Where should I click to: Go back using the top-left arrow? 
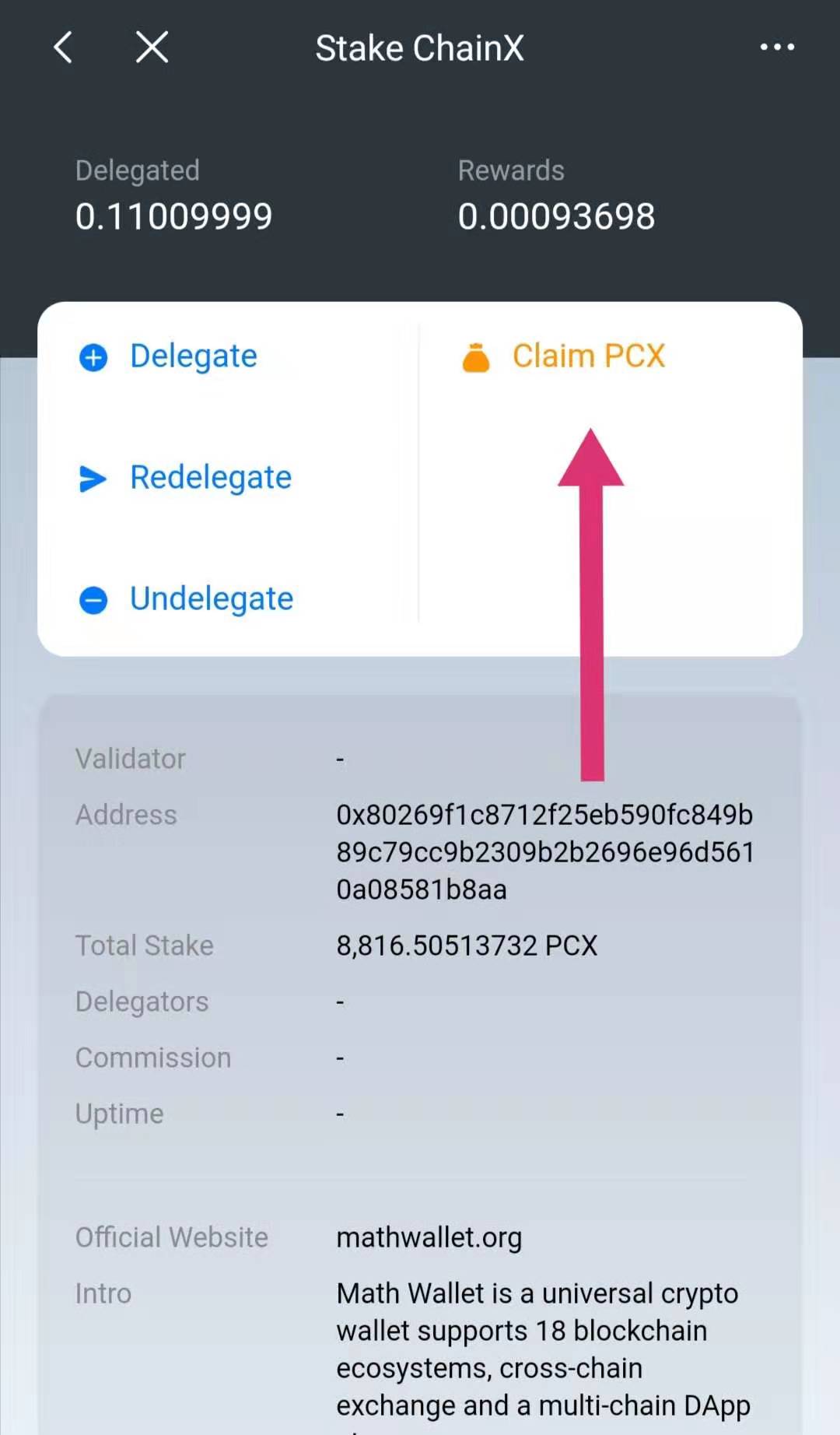click(64, 47)
